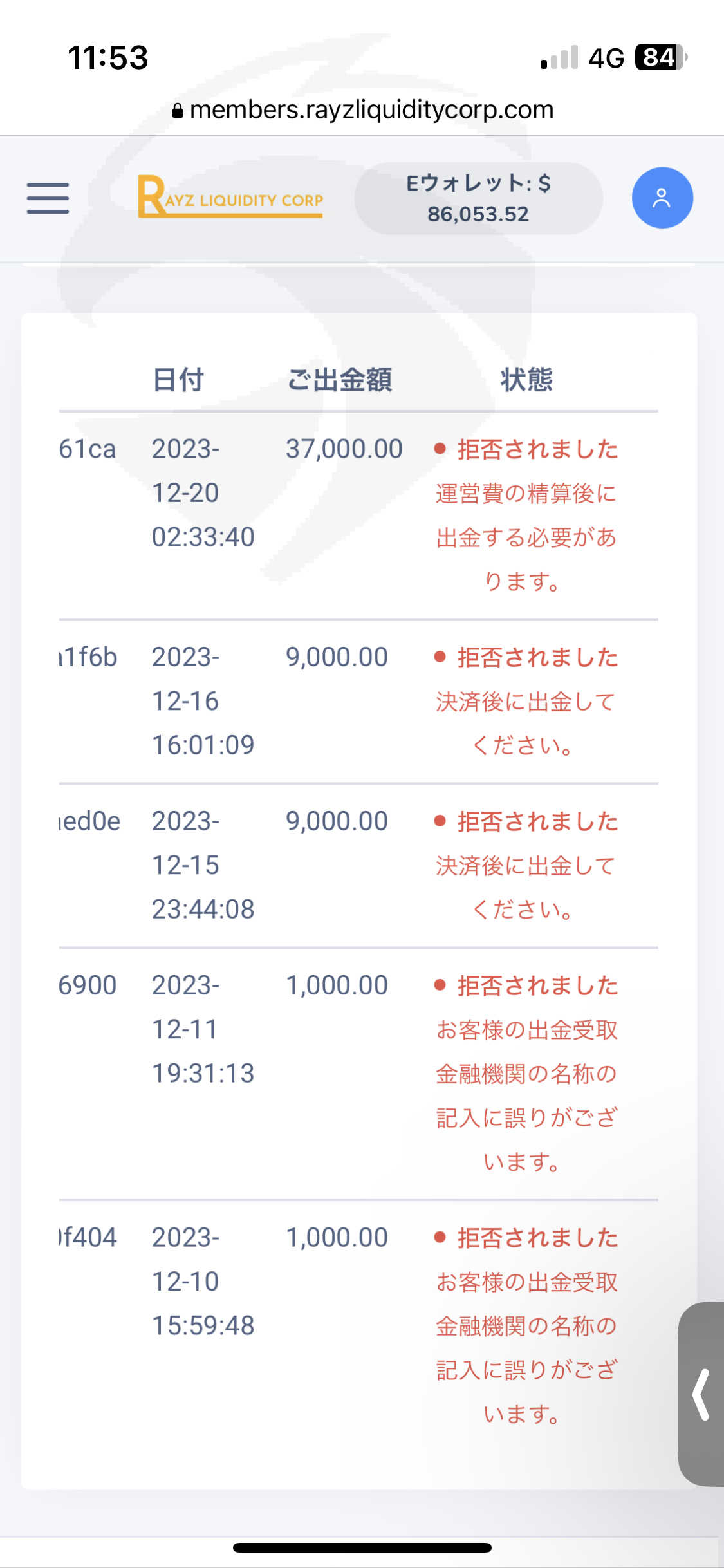Open the blue user profile icon
724x1568 pixels.
pyautogui.click(x=662, y=198)
